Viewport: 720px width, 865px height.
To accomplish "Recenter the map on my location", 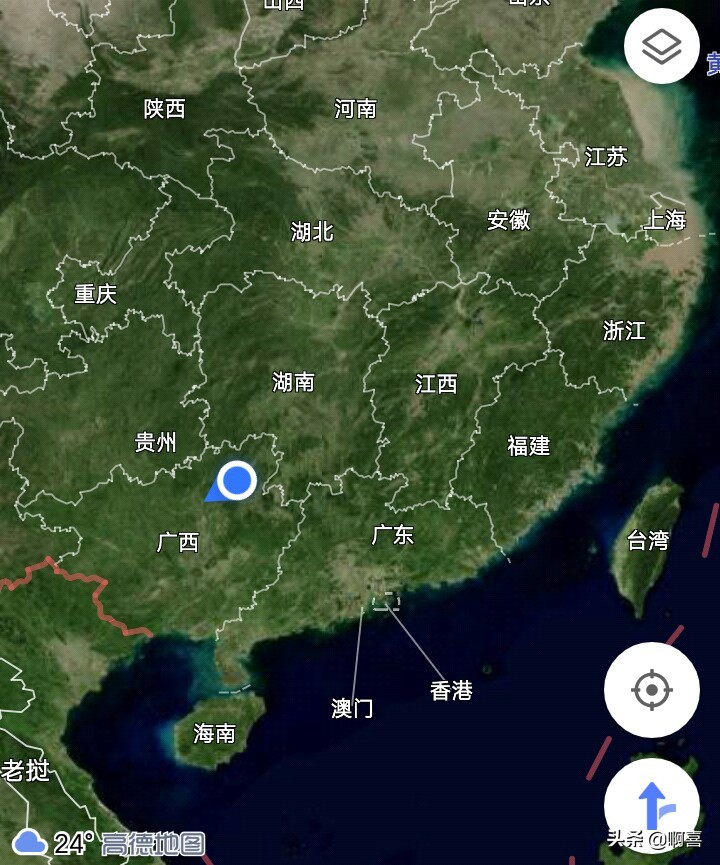I will click(x=651, y=690).
